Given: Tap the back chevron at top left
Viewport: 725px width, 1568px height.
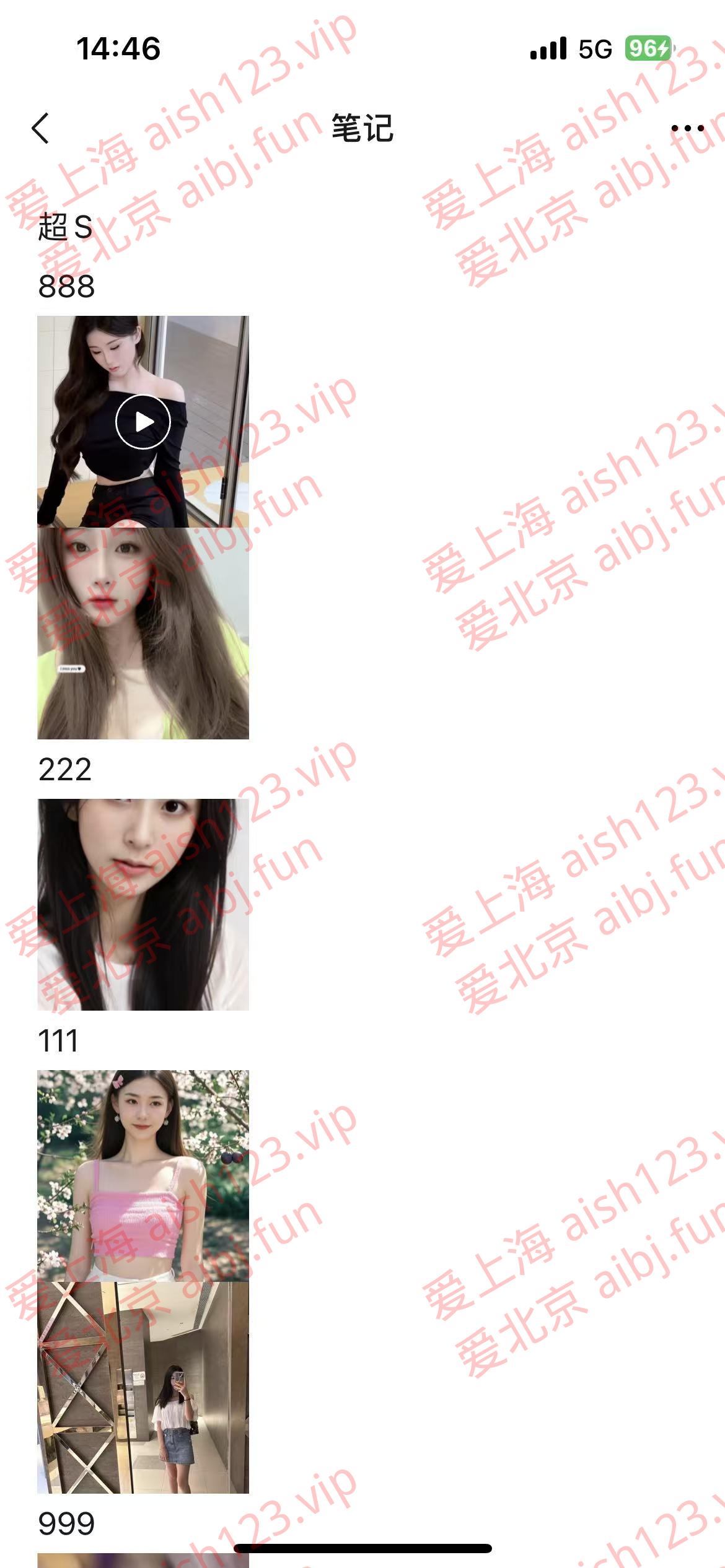Looking at the screenshot, I should pyautogui.click(x=40, y=129).
